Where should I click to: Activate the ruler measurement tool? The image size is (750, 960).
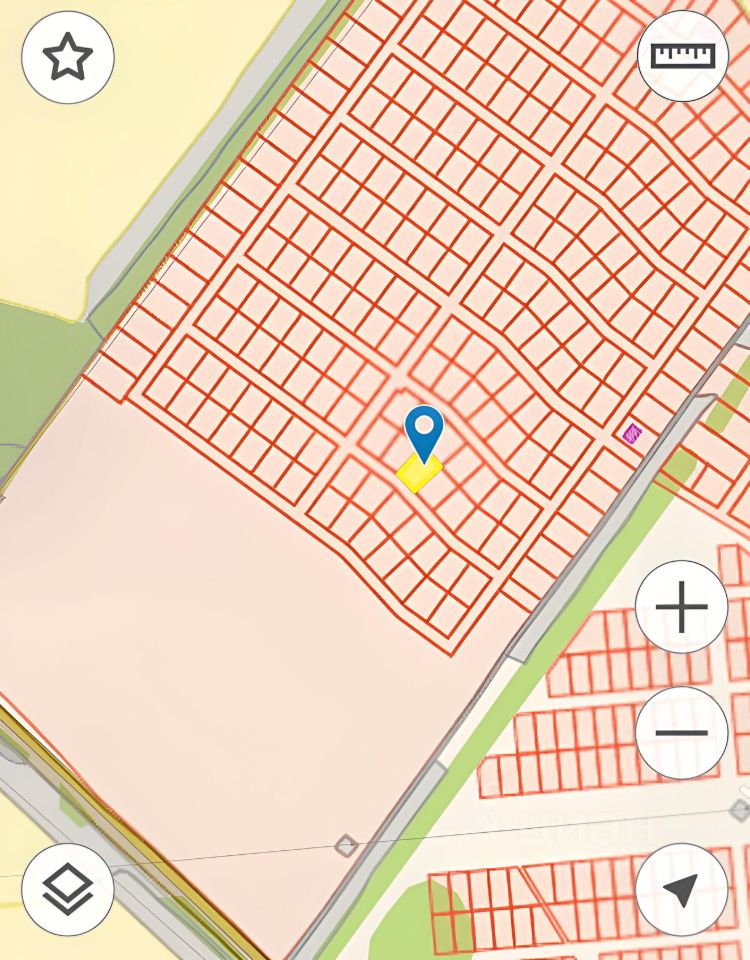tap(683, 56)
